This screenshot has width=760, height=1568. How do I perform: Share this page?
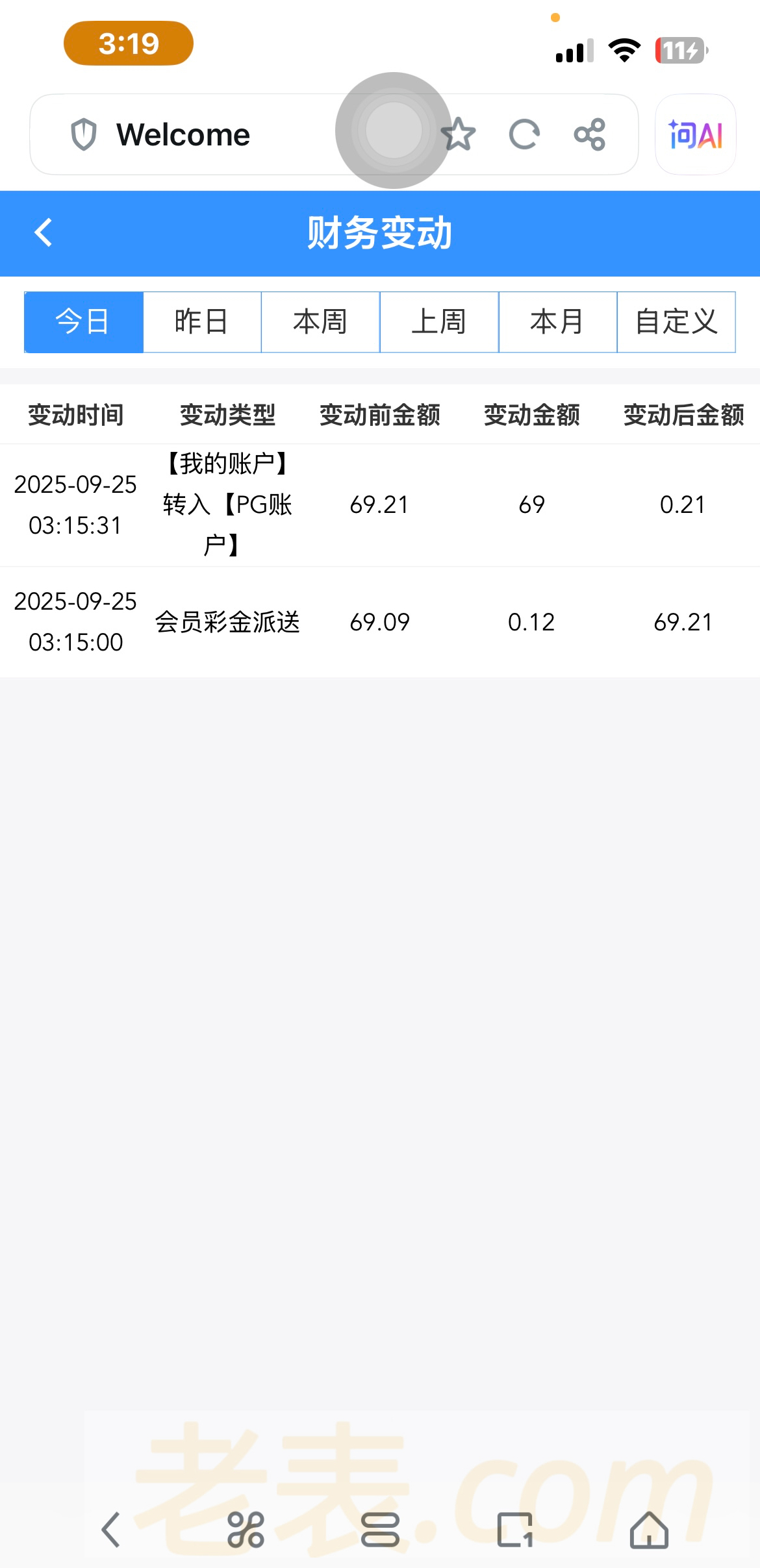click(x=590, y=134)
